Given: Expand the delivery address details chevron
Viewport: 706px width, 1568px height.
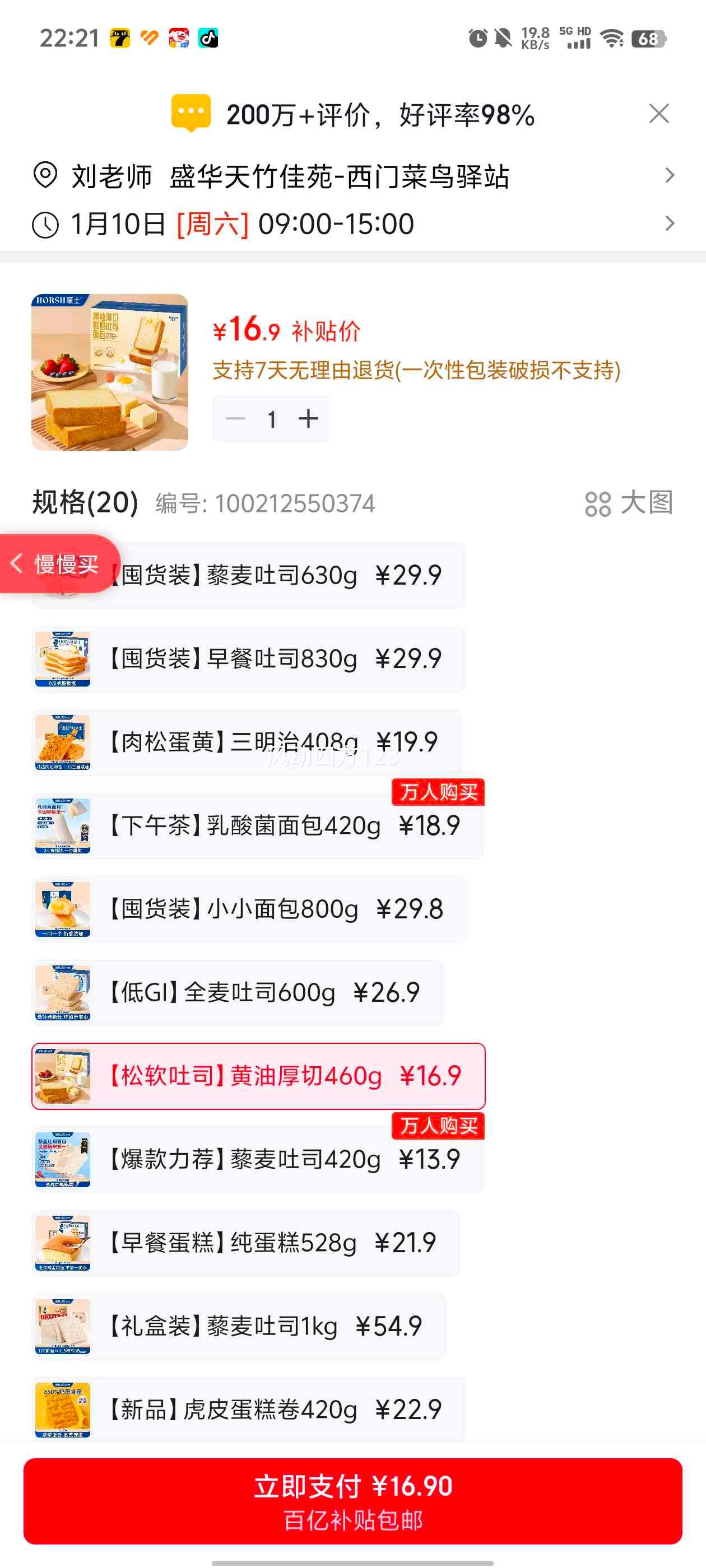Looking at the screenshot, I should [x=670, y=175].
